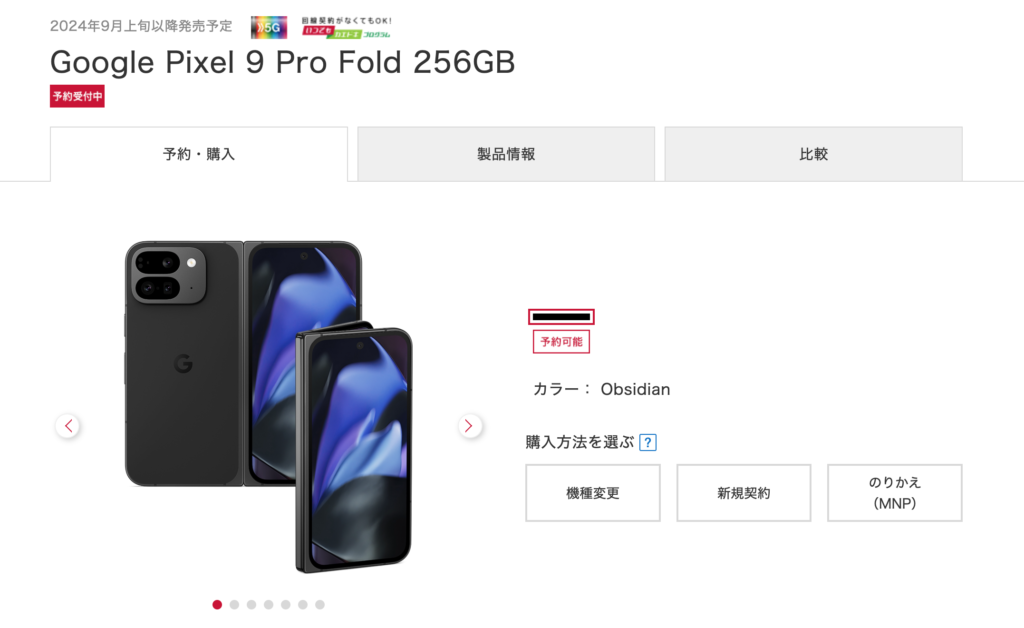Select the 予約・購入 tab

(x=199, y=154)
